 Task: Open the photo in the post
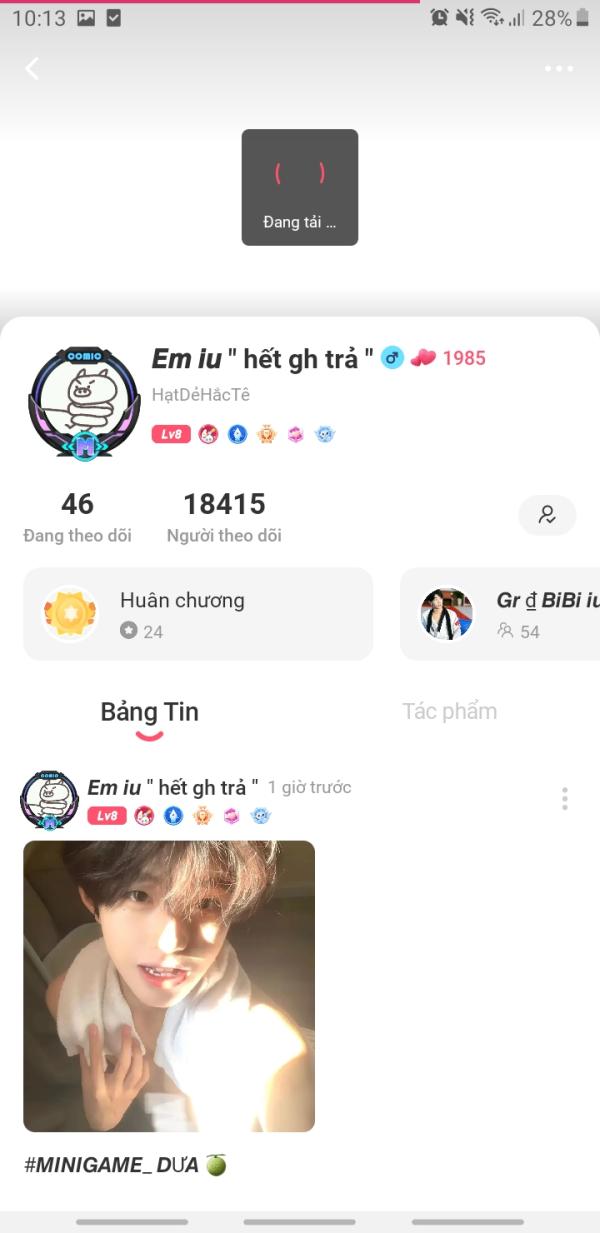pyautogui.click(x=169, y=985)
